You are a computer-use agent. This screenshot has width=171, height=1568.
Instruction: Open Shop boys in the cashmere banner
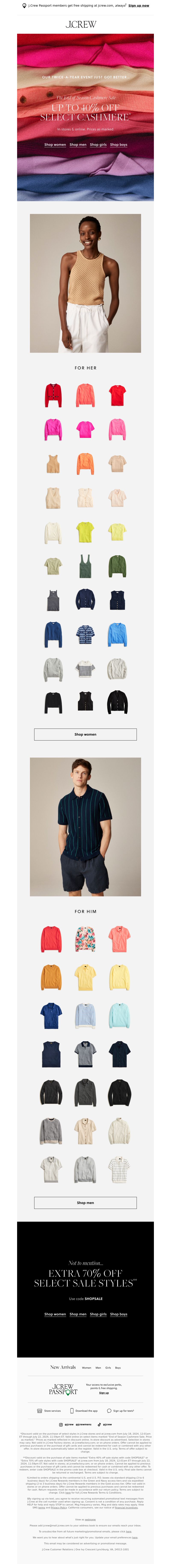[x=119, y=145]
